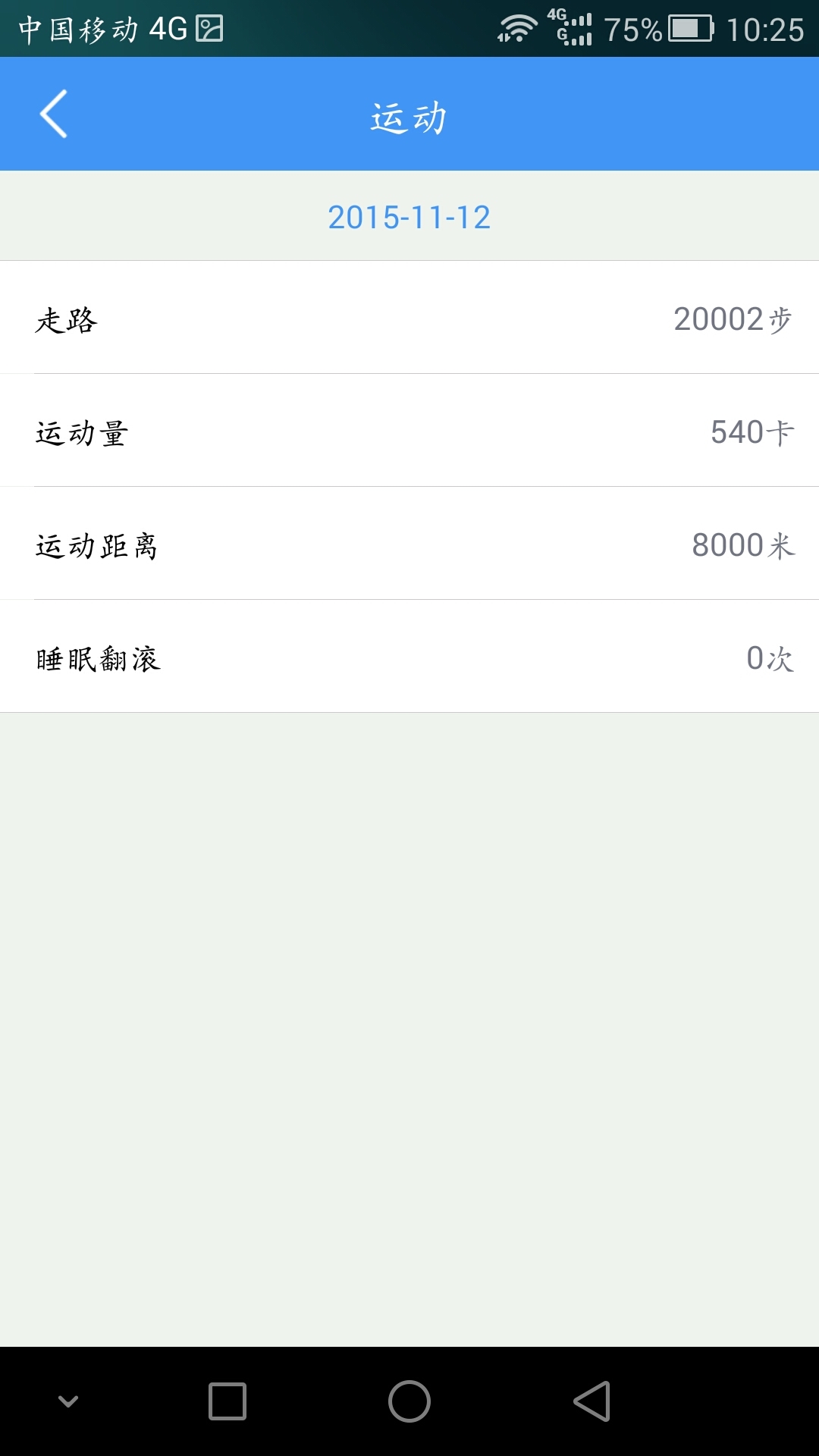
Task: Open the 睡眠翻滚 row
Action: 409,657
